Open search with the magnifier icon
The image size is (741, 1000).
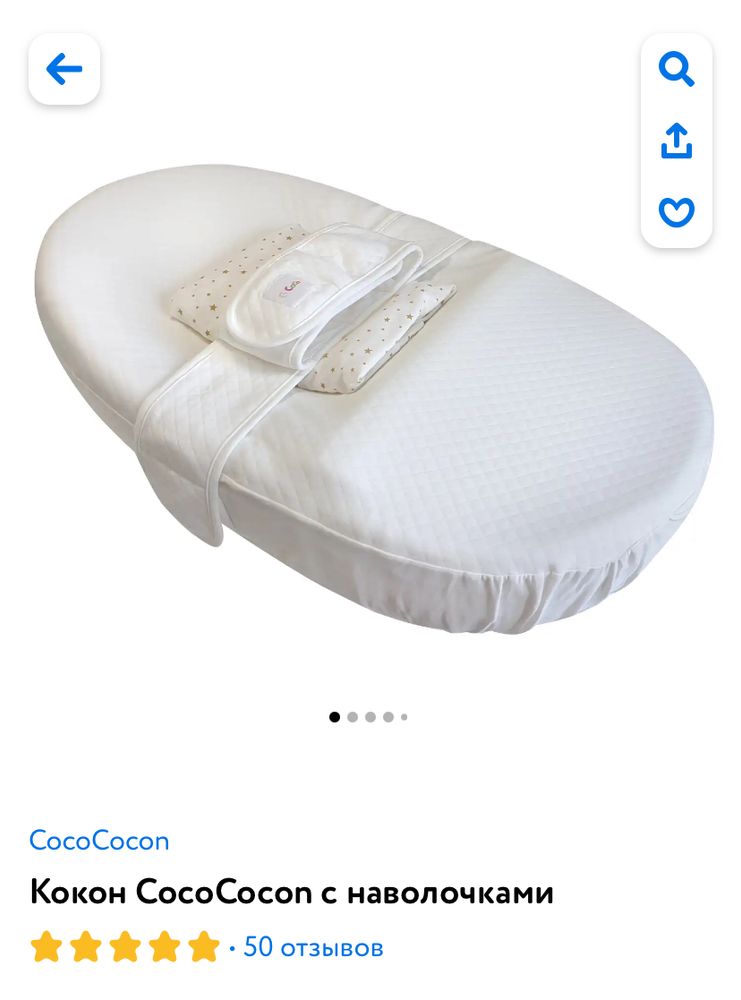[x=676, y=69]
